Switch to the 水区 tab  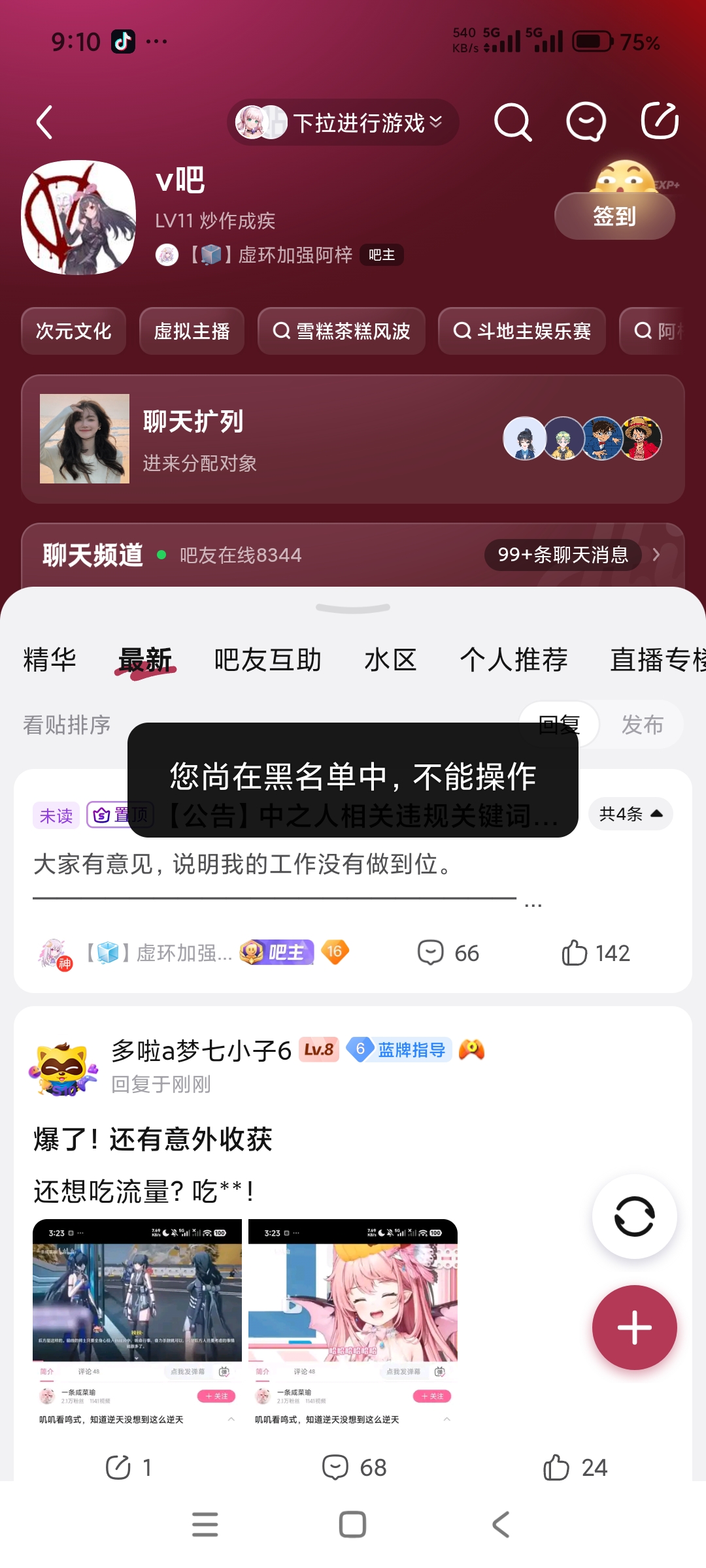pyautogui.click(x=390, y=660)
